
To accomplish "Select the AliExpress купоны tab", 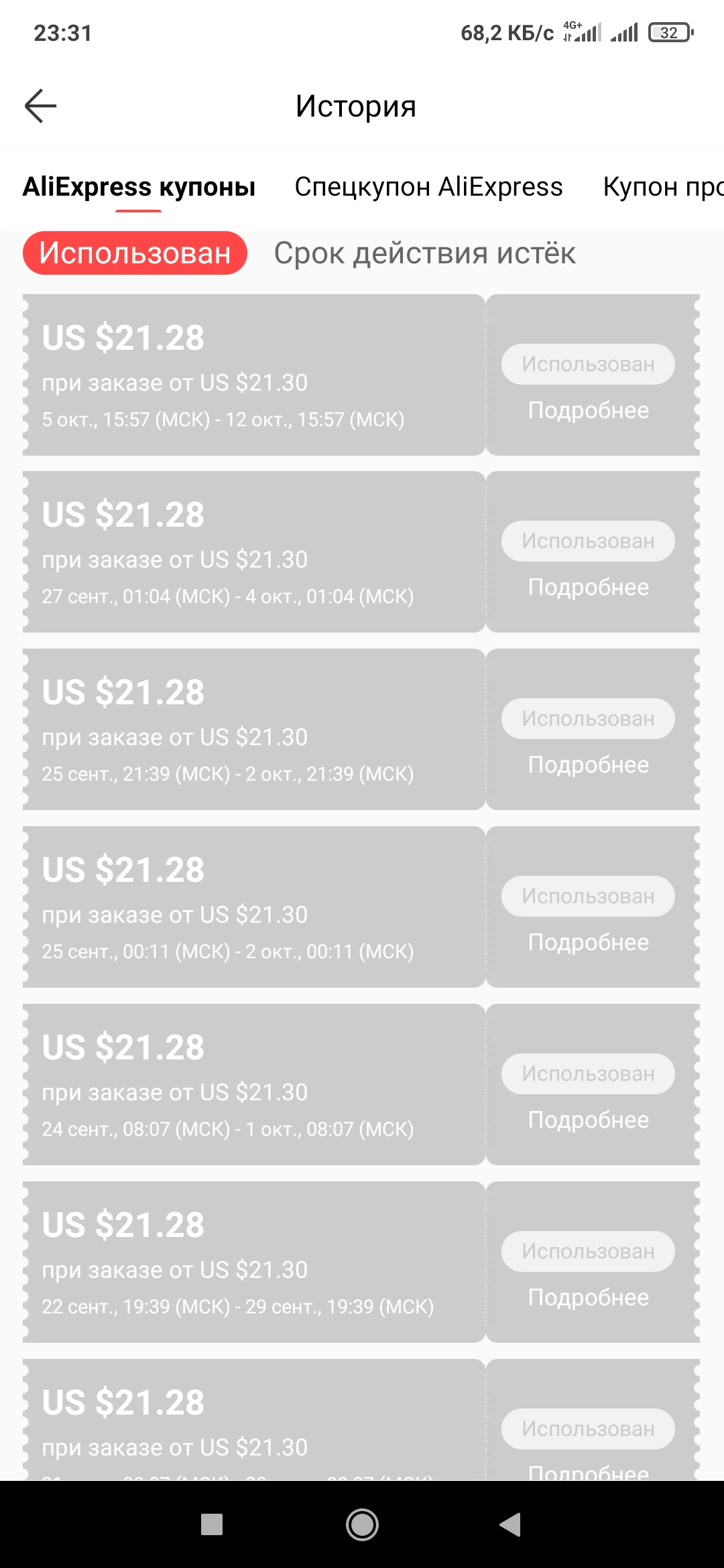I will [139, 187].
